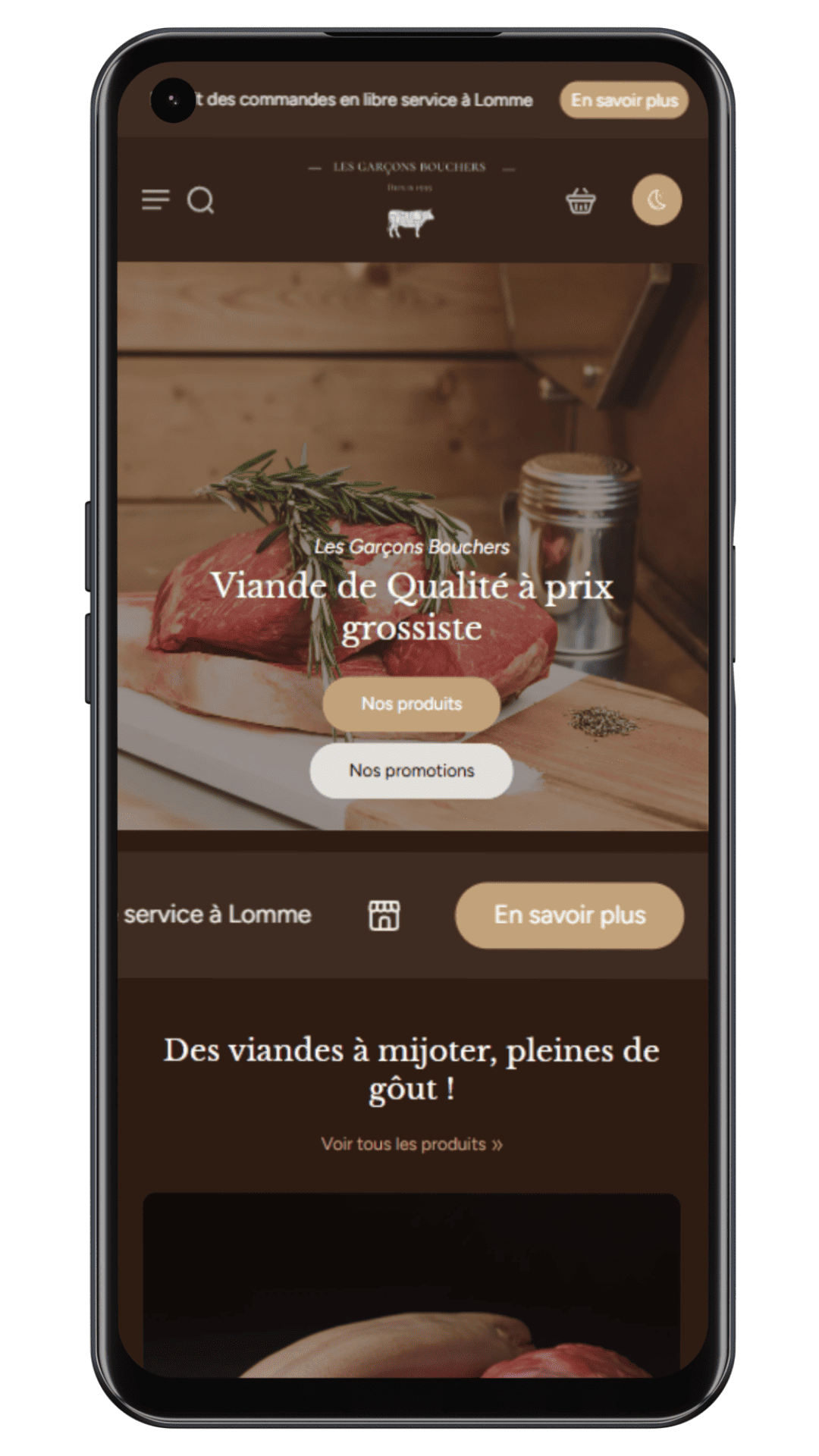Click the 'Viande de Qualité à prix grossiste' headline
The image size is (819, 1456).
tap(413, 607)
